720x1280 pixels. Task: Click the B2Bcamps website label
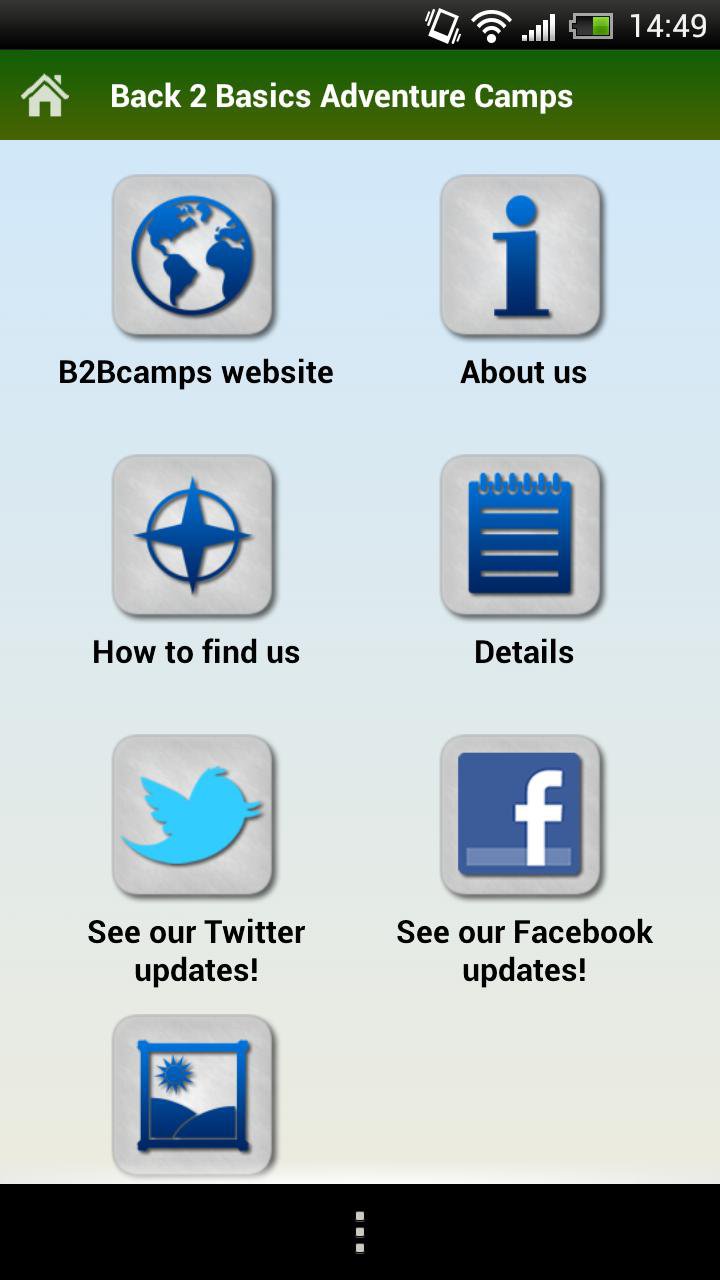(x=194, y=372)
